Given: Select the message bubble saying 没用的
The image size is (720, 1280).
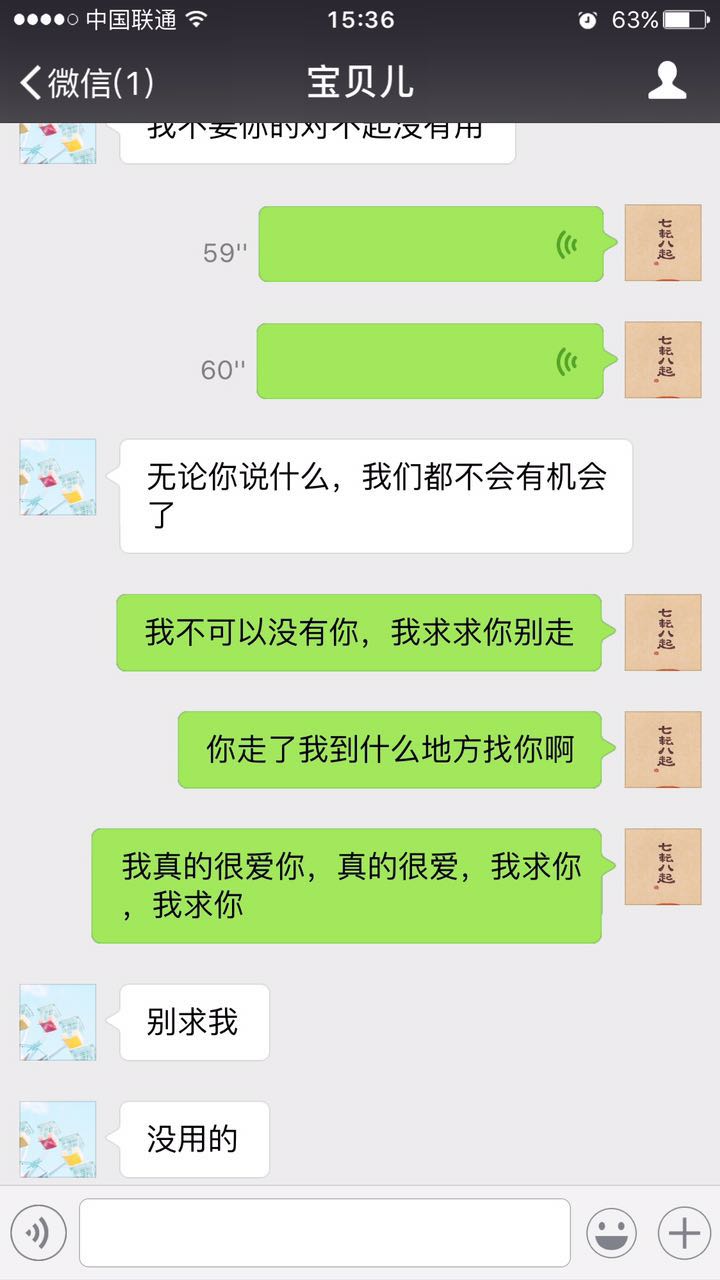Looking at the screenshot, I should point(193,1139).
